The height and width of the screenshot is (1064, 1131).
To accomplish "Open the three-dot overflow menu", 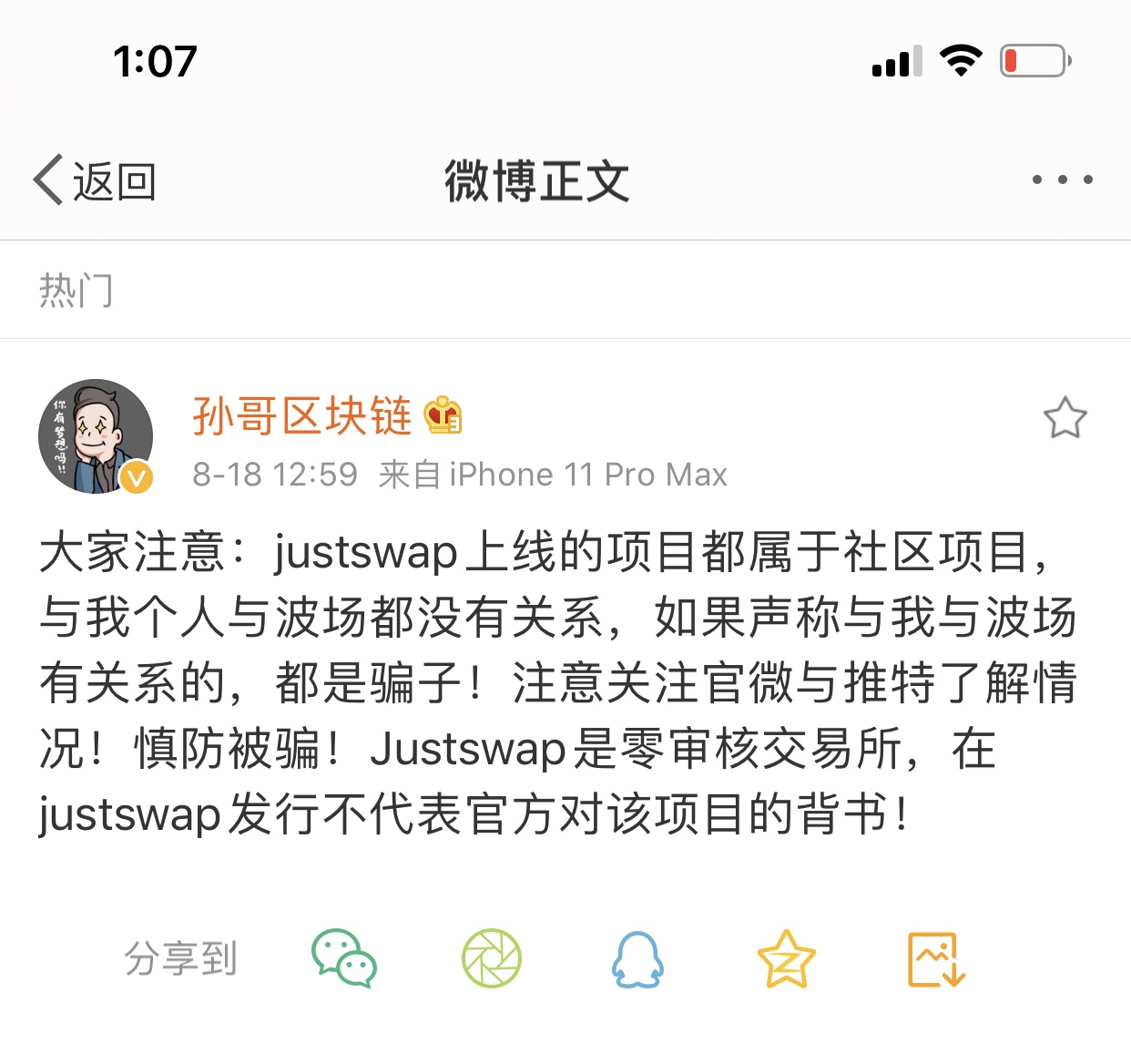I will [x=1062, y=179].
